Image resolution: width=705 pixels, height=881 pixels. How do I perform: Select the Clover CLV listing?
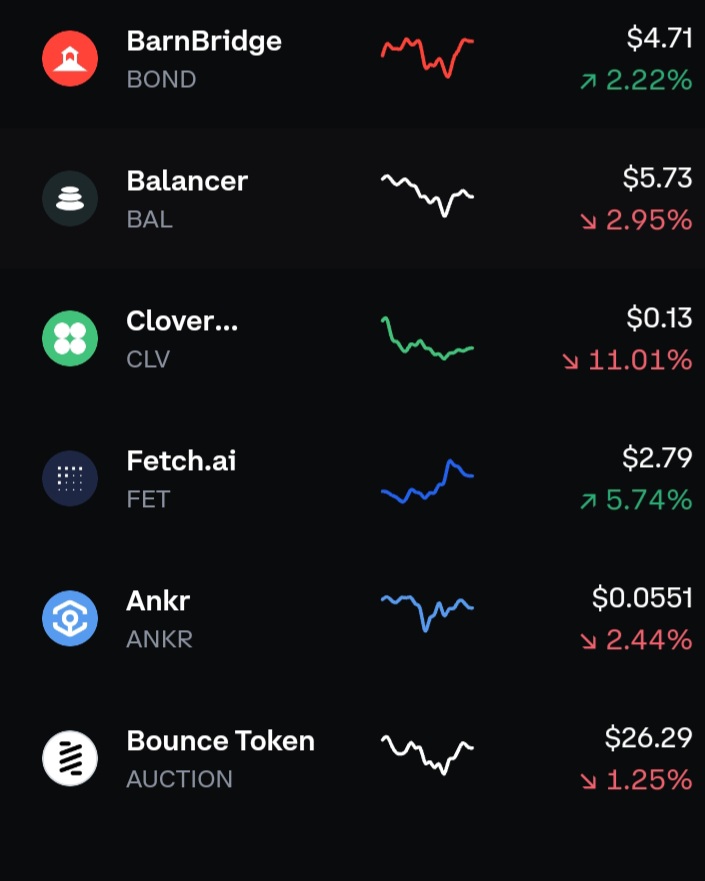[x=352, y=338]
